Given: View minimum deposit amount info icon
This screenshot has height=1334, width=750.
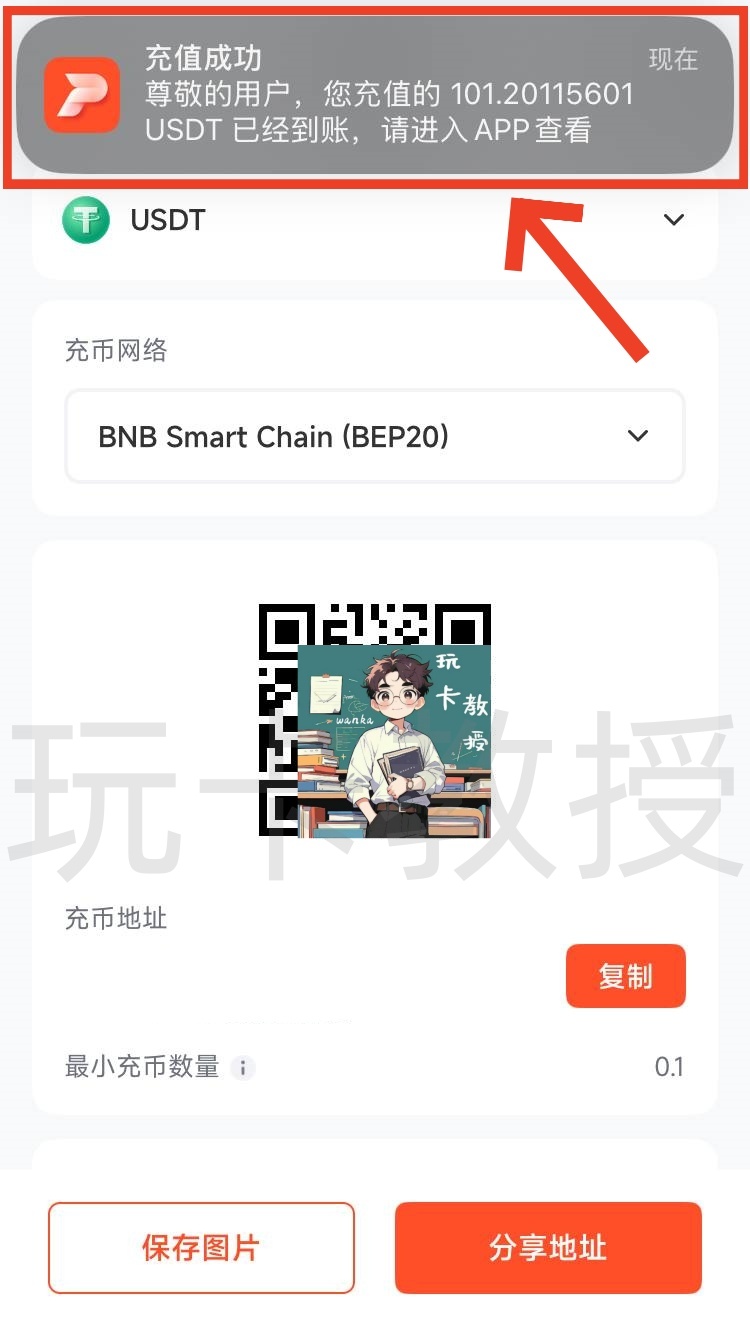Looking at the screenshot, I should pos(242,1068).
